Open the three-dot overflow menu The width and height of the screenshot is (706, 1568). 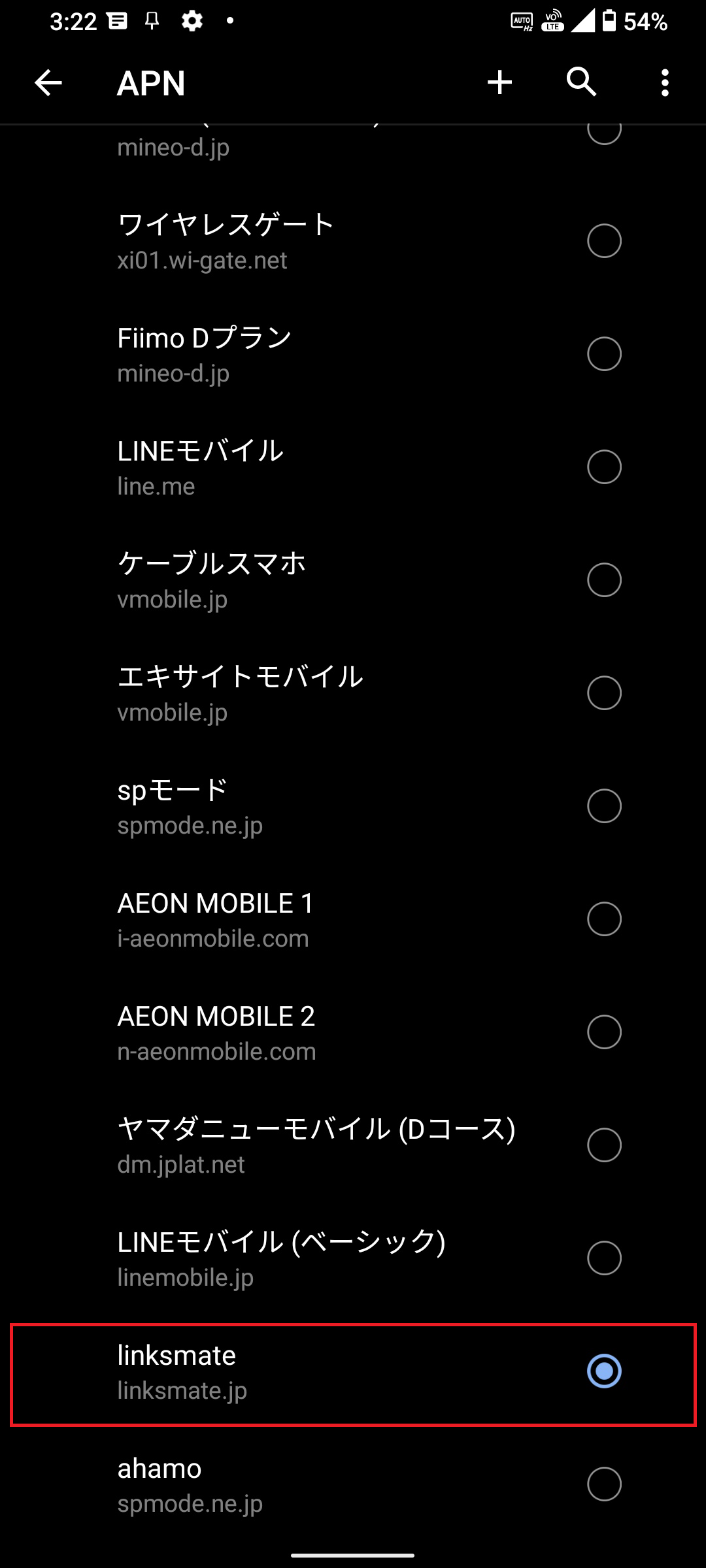[664, 82]
